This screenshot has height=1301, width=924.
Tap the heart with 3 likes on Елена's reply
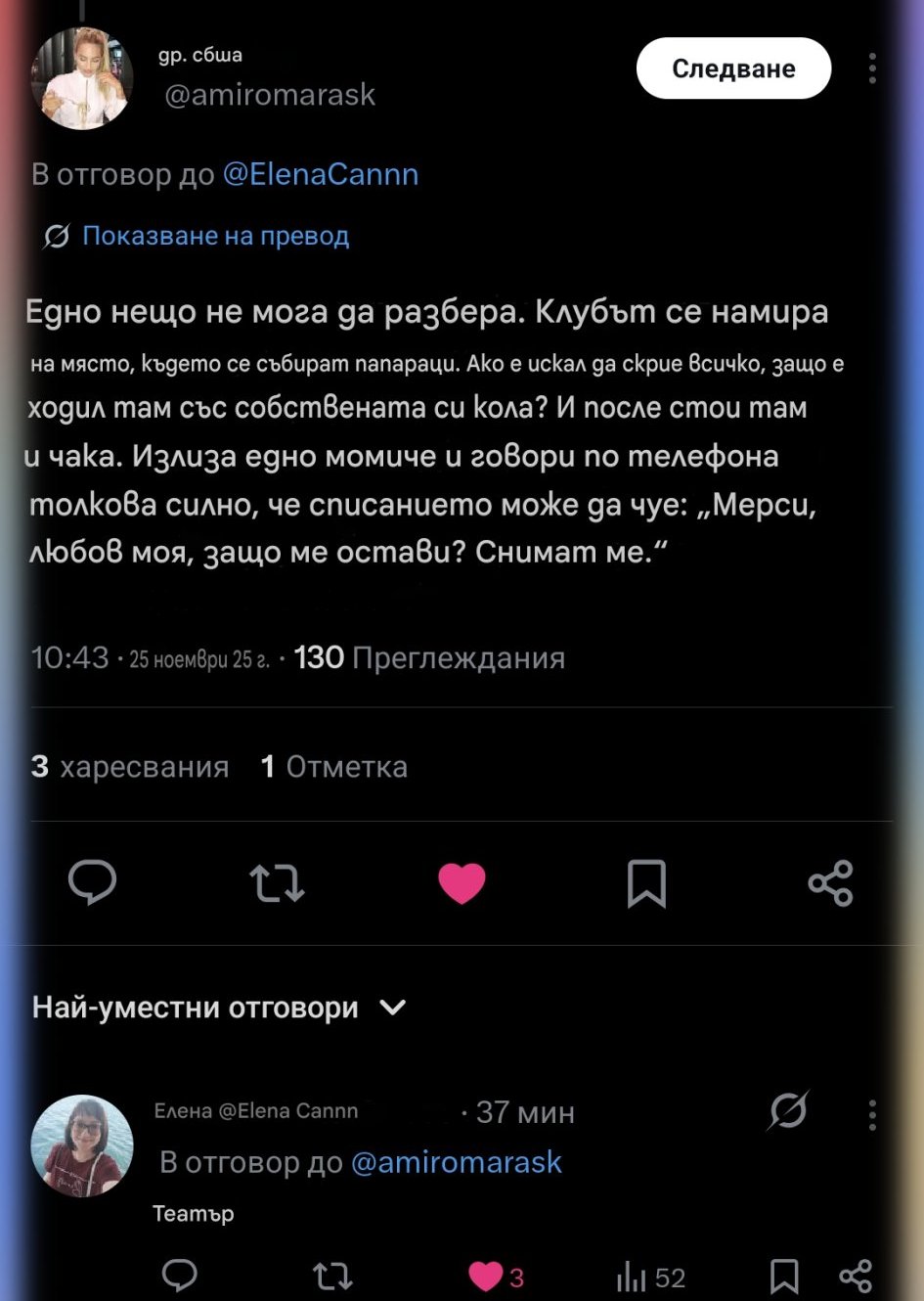[486, 1276]
